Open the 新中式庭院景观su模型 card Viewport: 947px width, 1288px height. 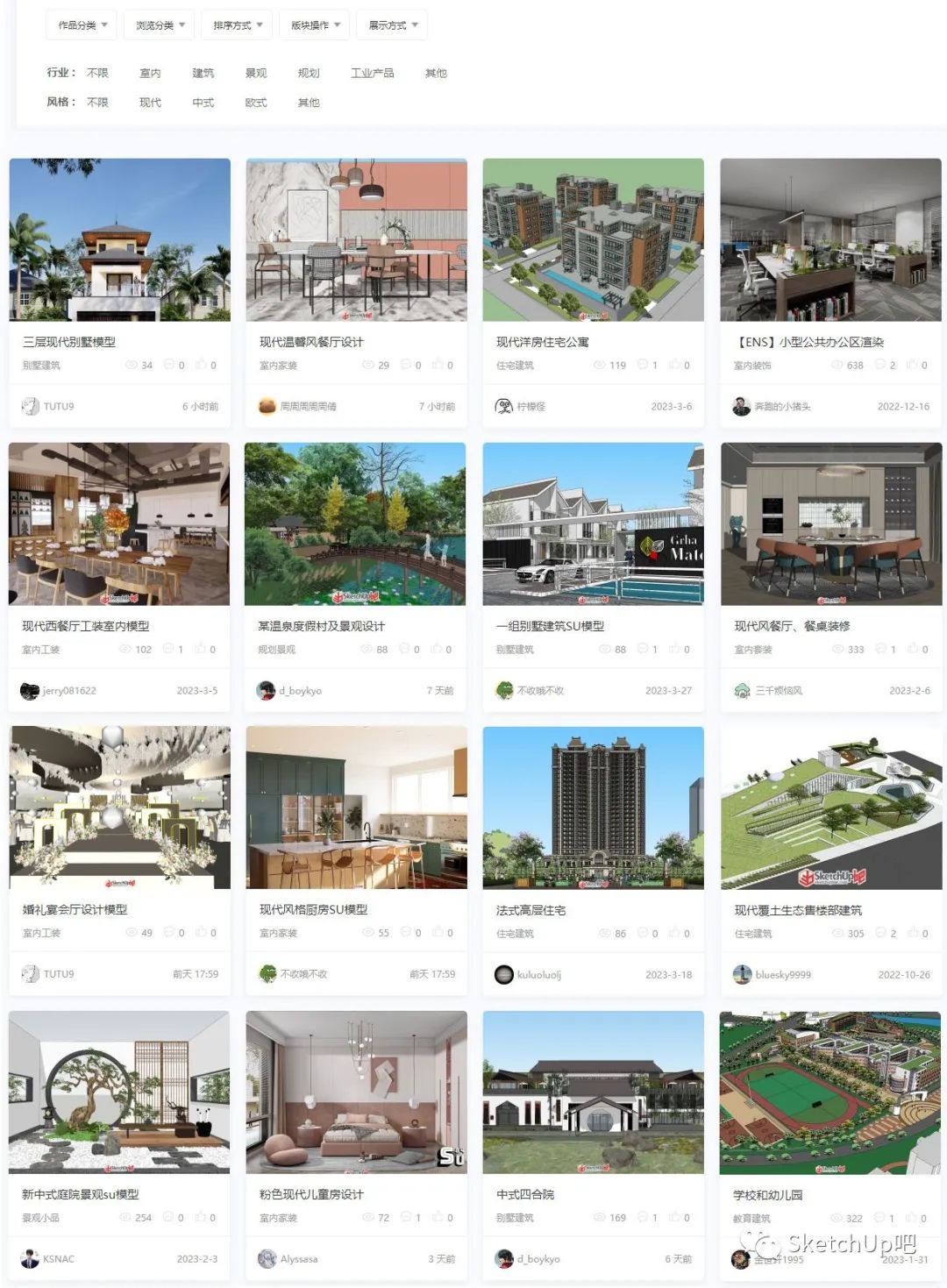(80, 1194)
